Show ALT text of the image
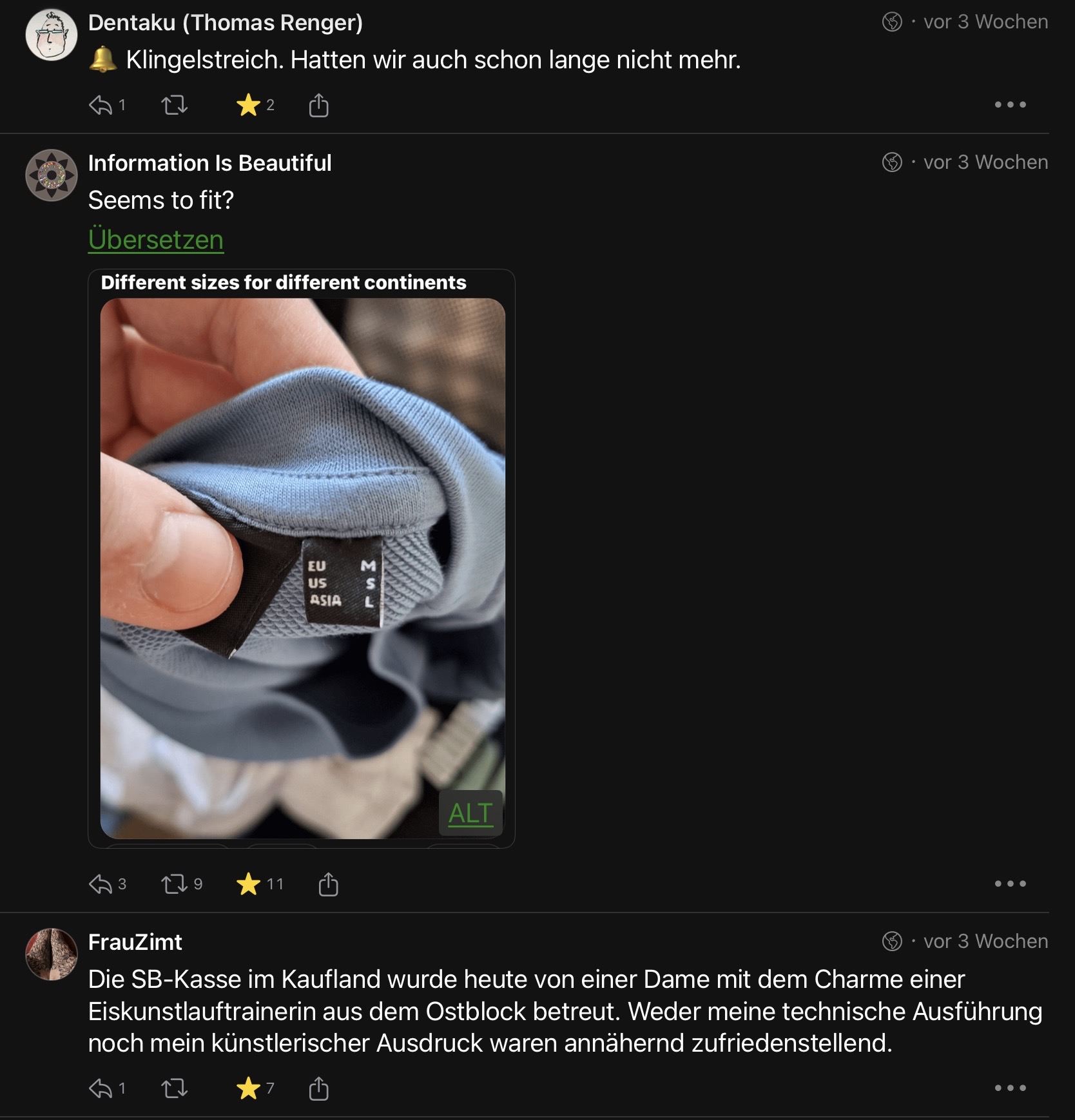This screenshot has width=1075, height=1120. click(x=470, y=813)
